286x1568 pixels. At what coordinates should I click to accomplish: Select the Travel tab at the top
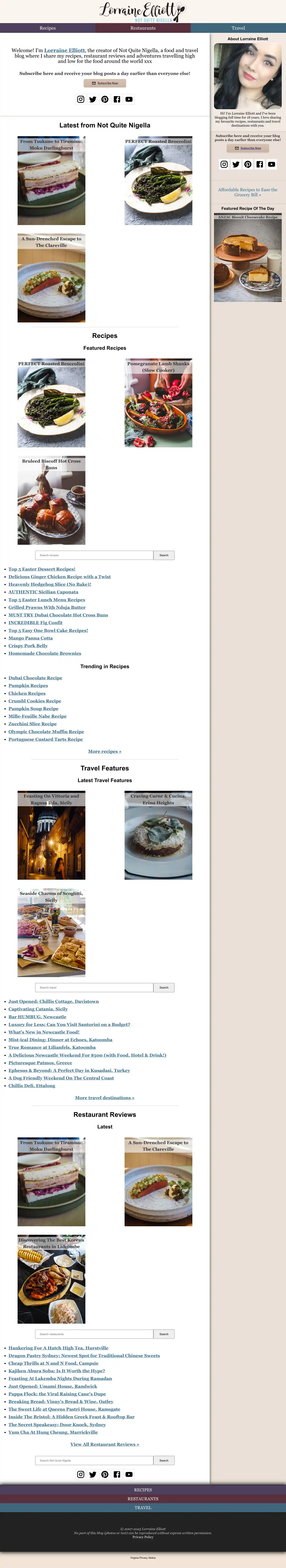238,28
